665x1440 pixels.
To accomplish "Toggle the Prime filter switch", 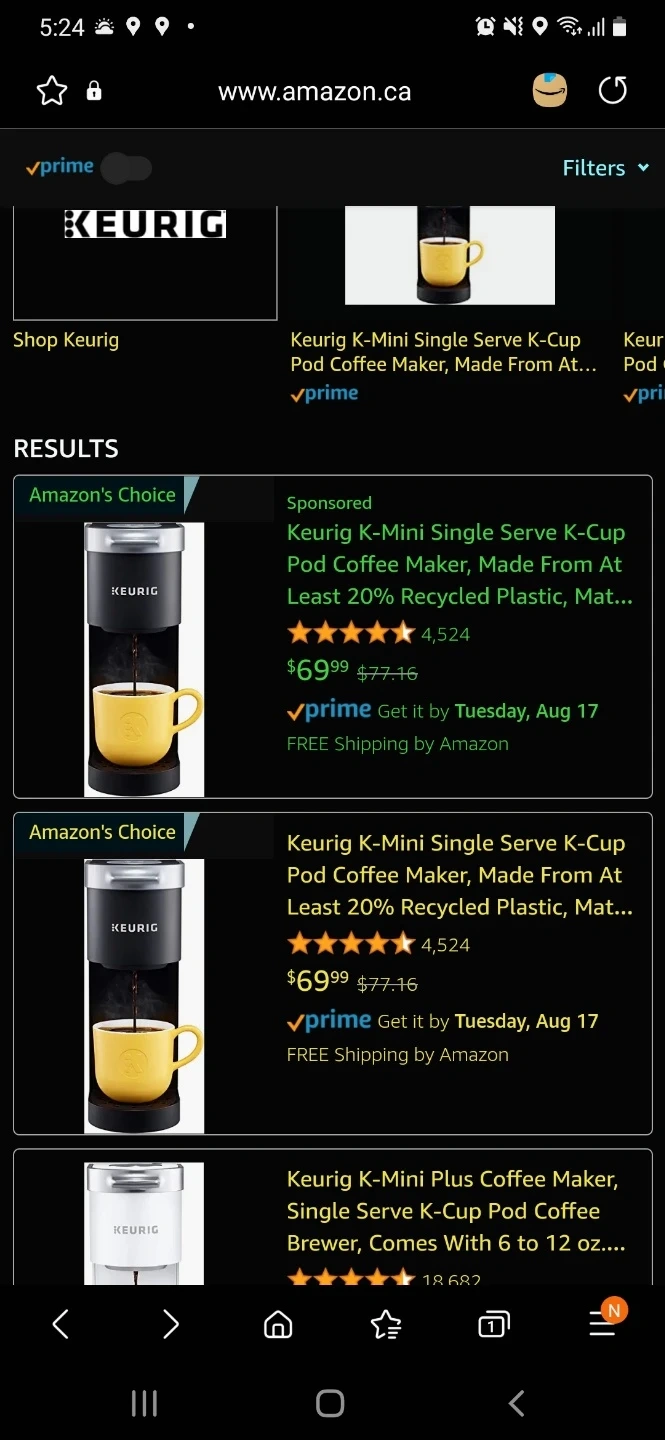I will (x=126, y=168).
